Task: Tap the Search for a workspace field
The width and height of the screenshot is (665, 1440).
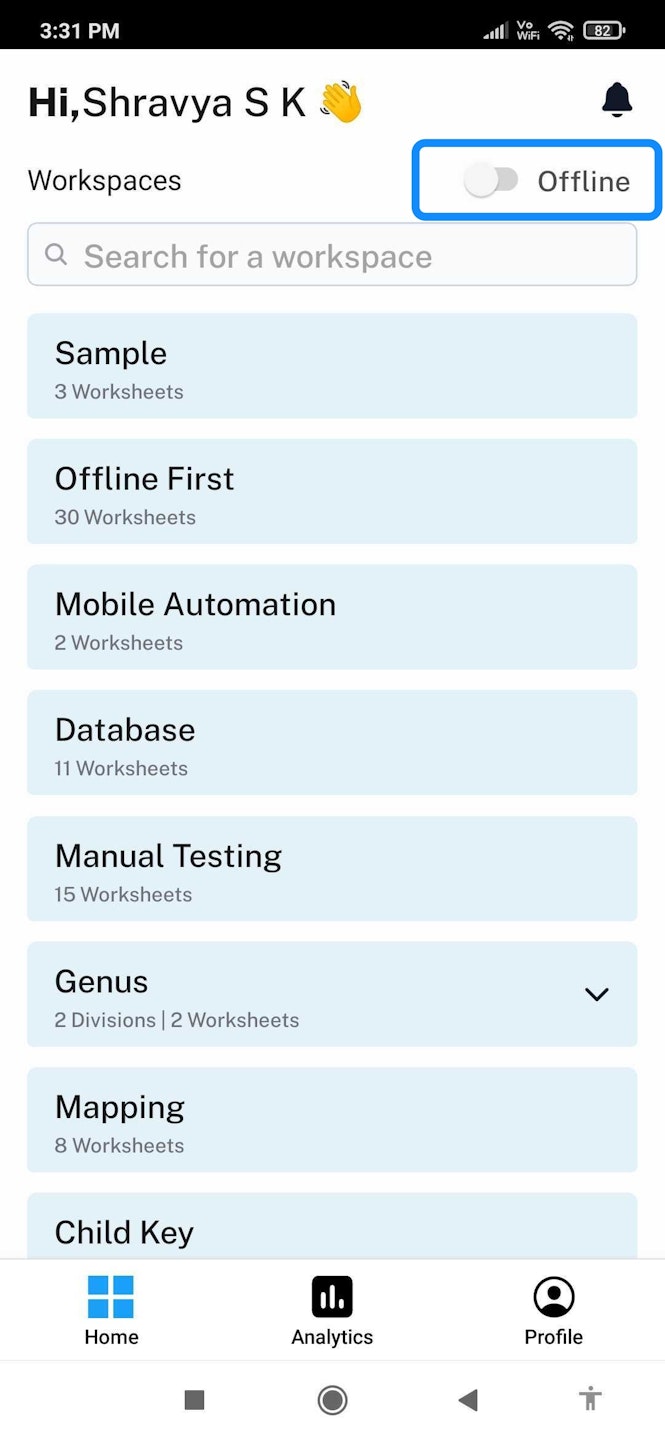Action: [x=332, y=256]
